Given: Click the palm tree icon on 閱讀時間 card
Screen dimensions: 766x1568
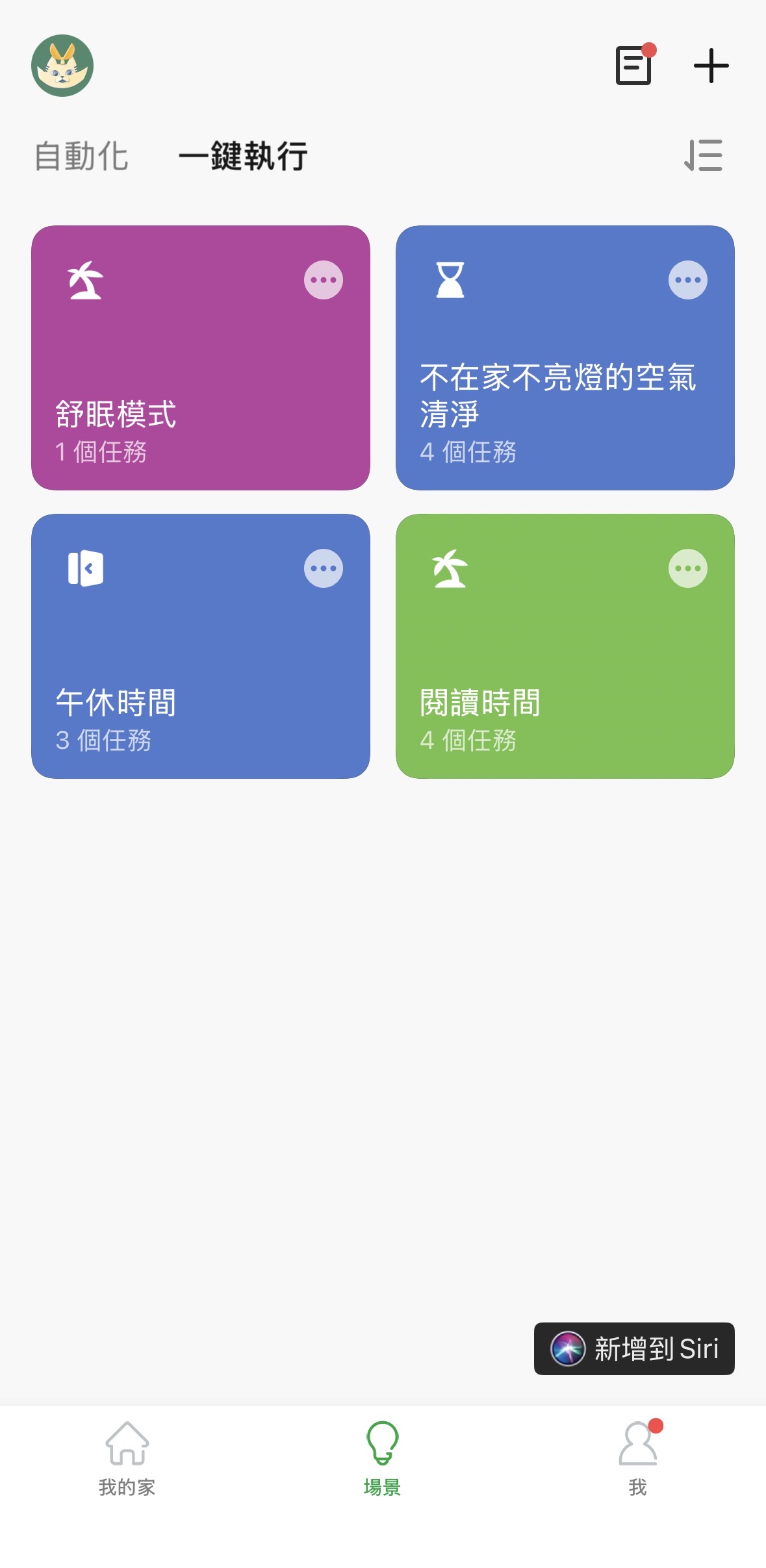Looking at the screenshot, I should point(450,569).
